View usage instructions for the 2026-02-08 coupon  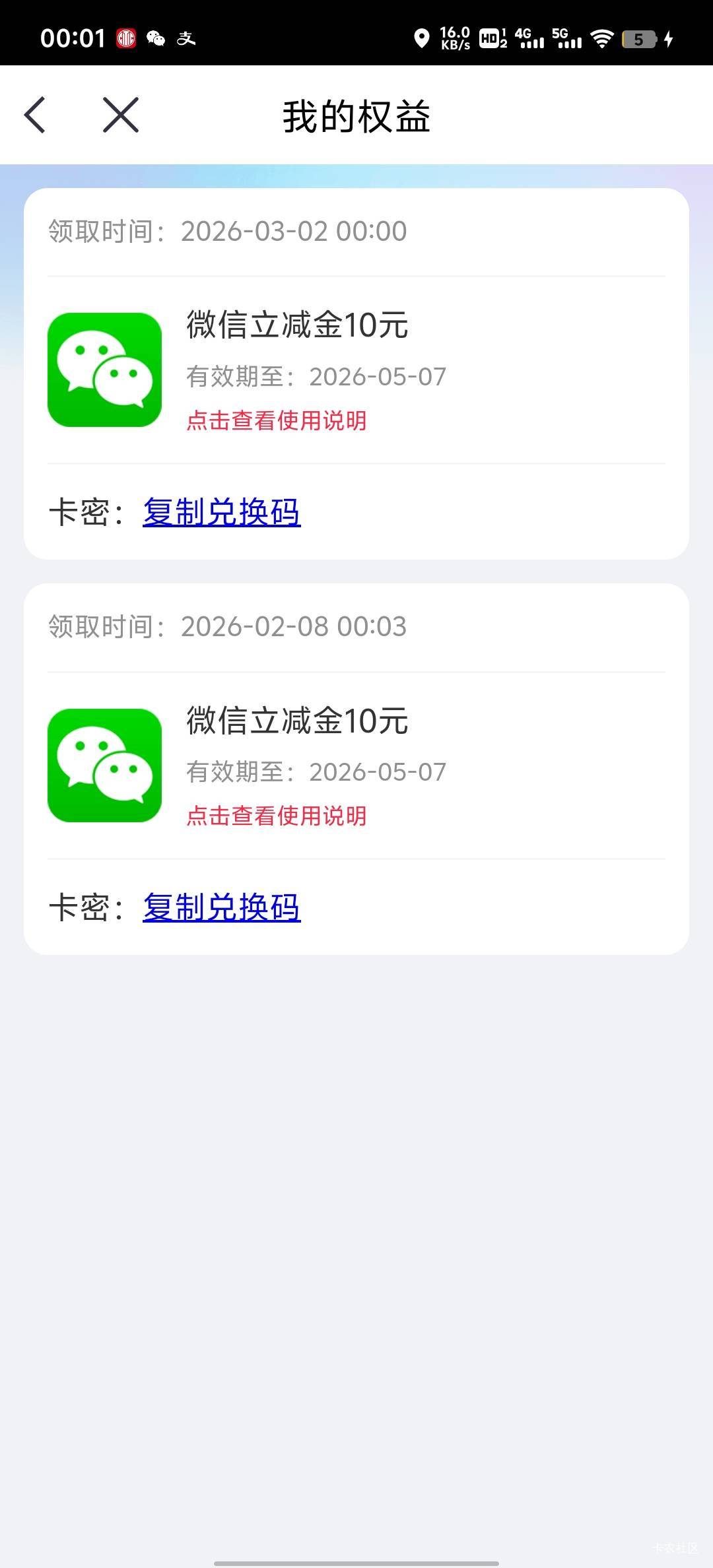coord(276,816)
